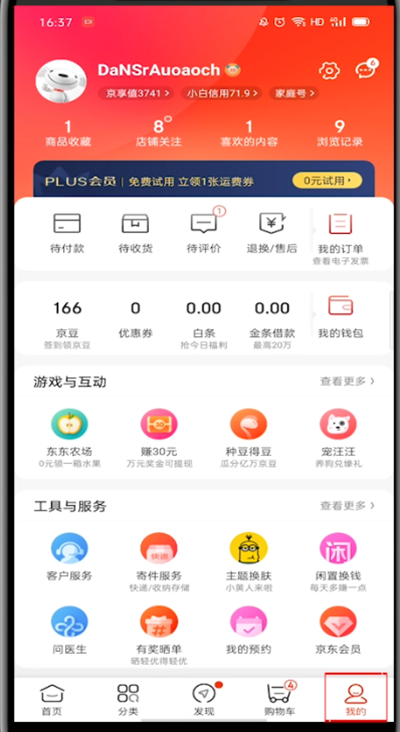Tap the profile avatar picture
Image resolution: width=400 pixels, height=732 pixels.
tap(61, 81)
